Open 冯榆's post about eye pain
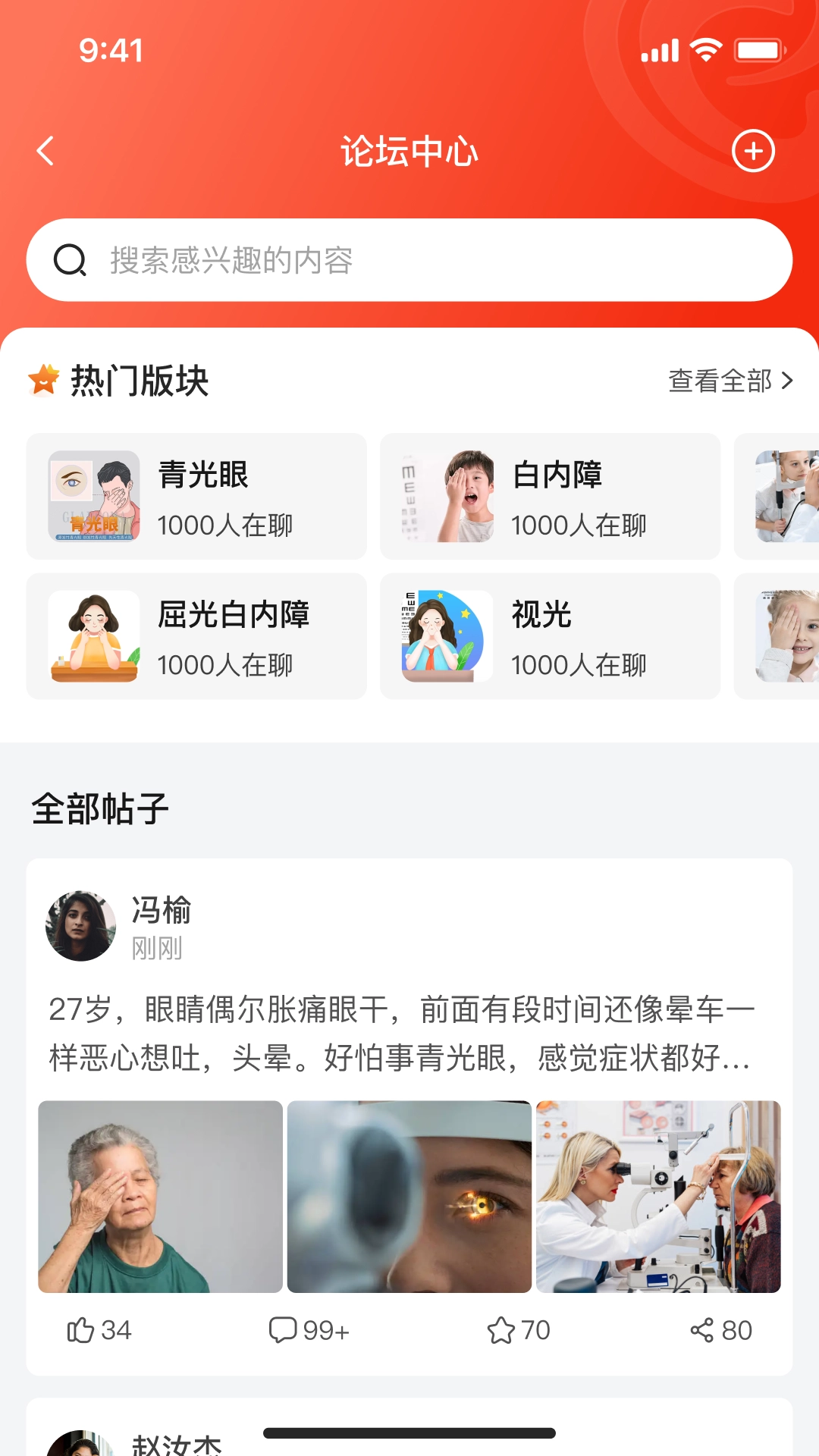The width and height of the screenshot is (819, 1456). pos(402,1034)
